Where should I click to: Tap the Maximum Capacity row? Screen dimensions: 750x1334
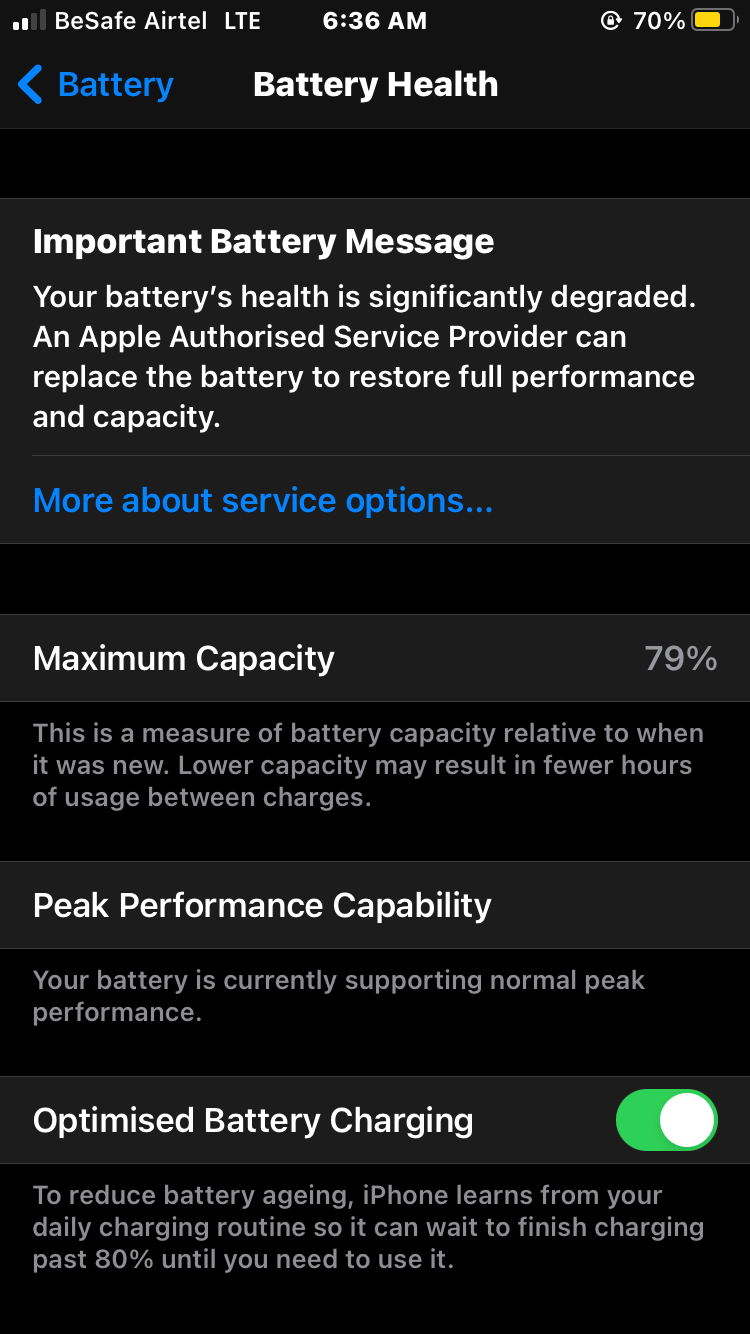point(375,658)
